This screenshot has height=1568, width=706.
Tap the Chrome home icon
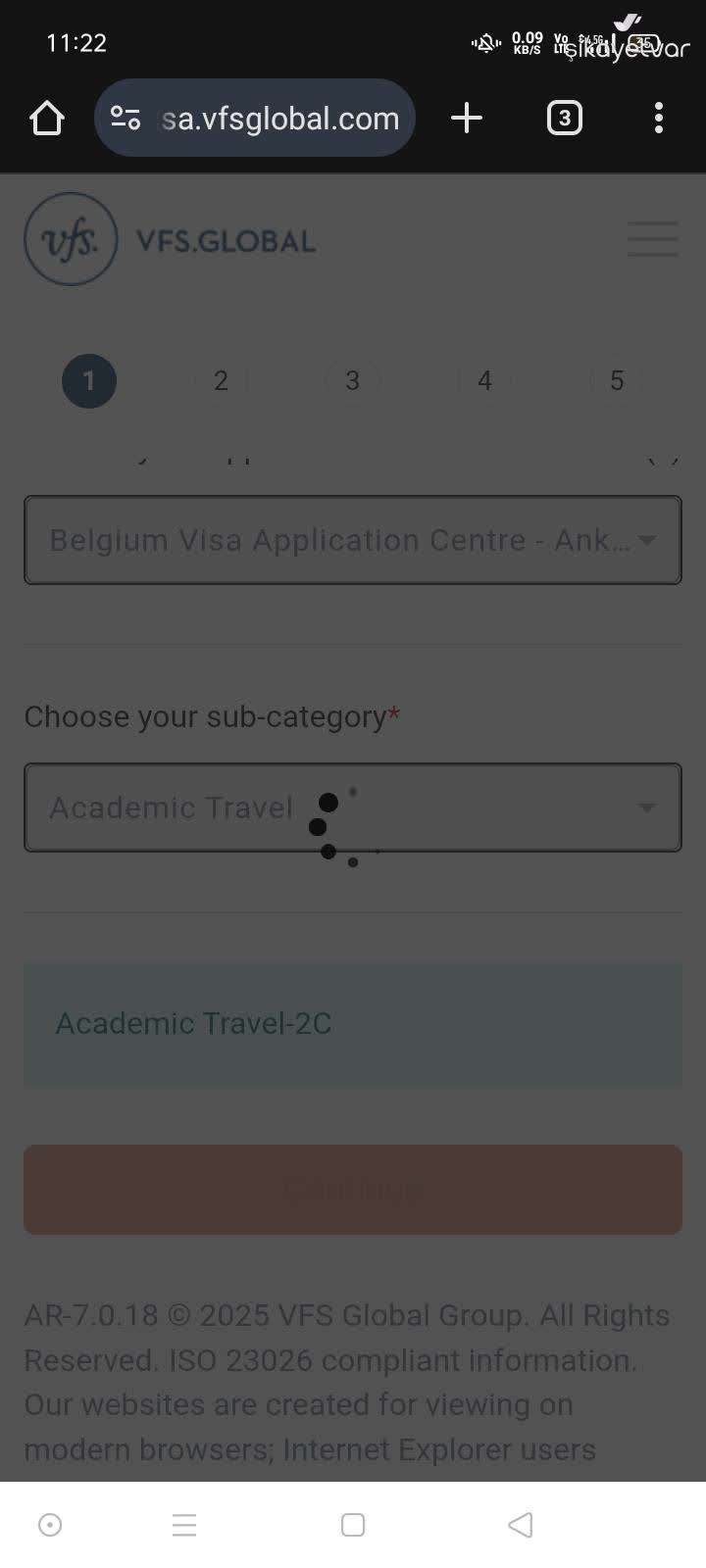click(46, 118)
